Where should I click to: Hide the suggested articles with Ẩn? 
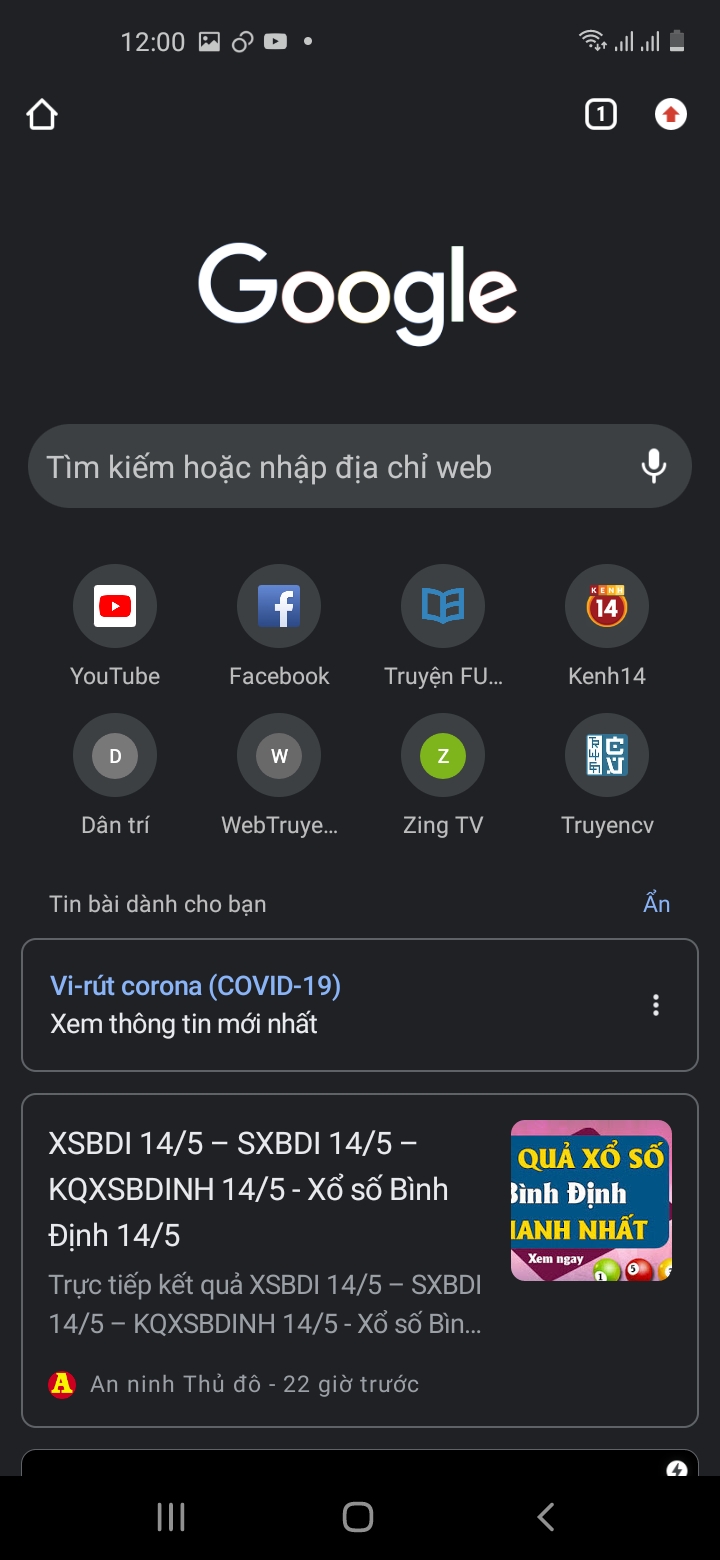coord(657,904)
